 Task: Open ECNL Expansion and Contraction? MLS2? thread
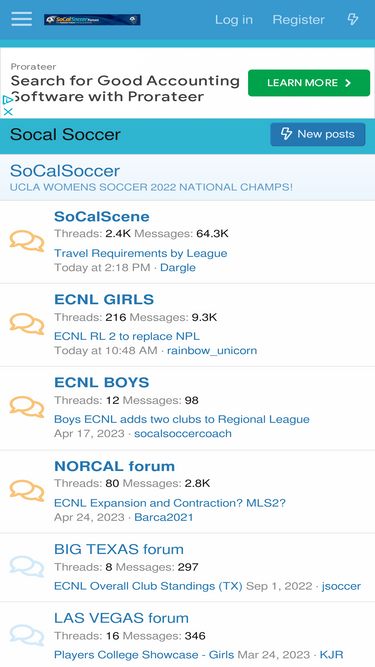pos(170,503)
